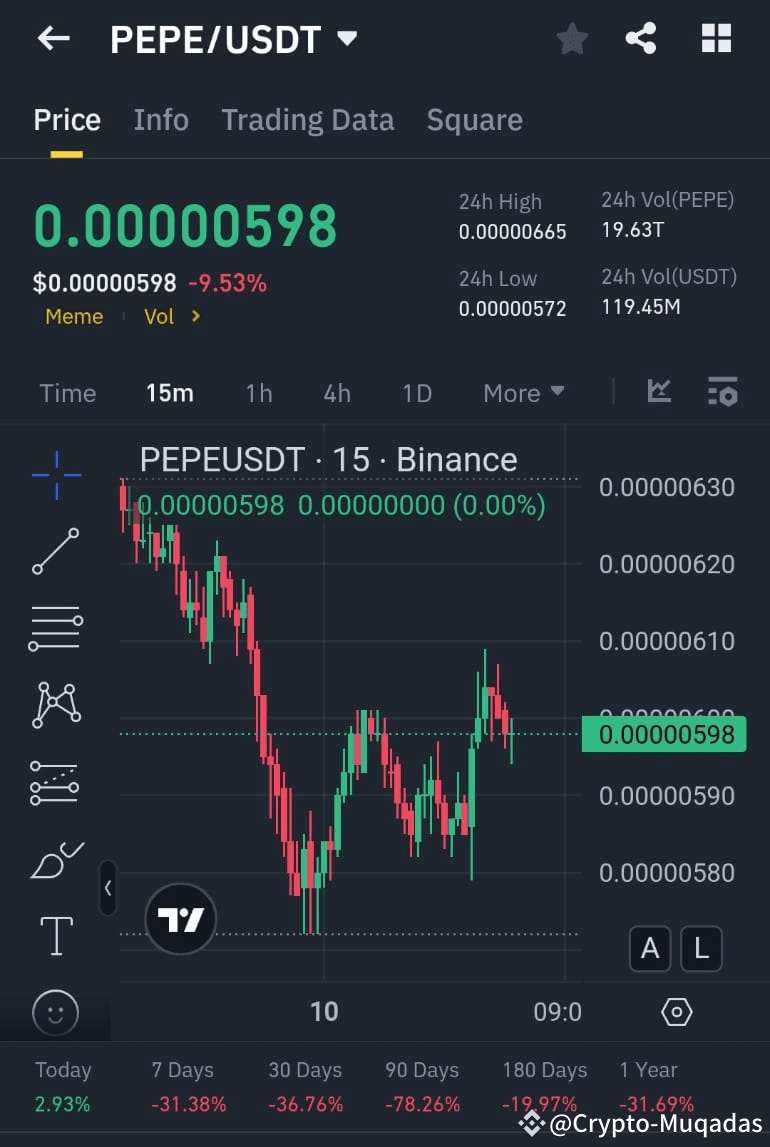Image resolution: width=770 pixels, height=1147 pixels.
Task: Toggle the A auto-scale button
Action: [650, 949]
